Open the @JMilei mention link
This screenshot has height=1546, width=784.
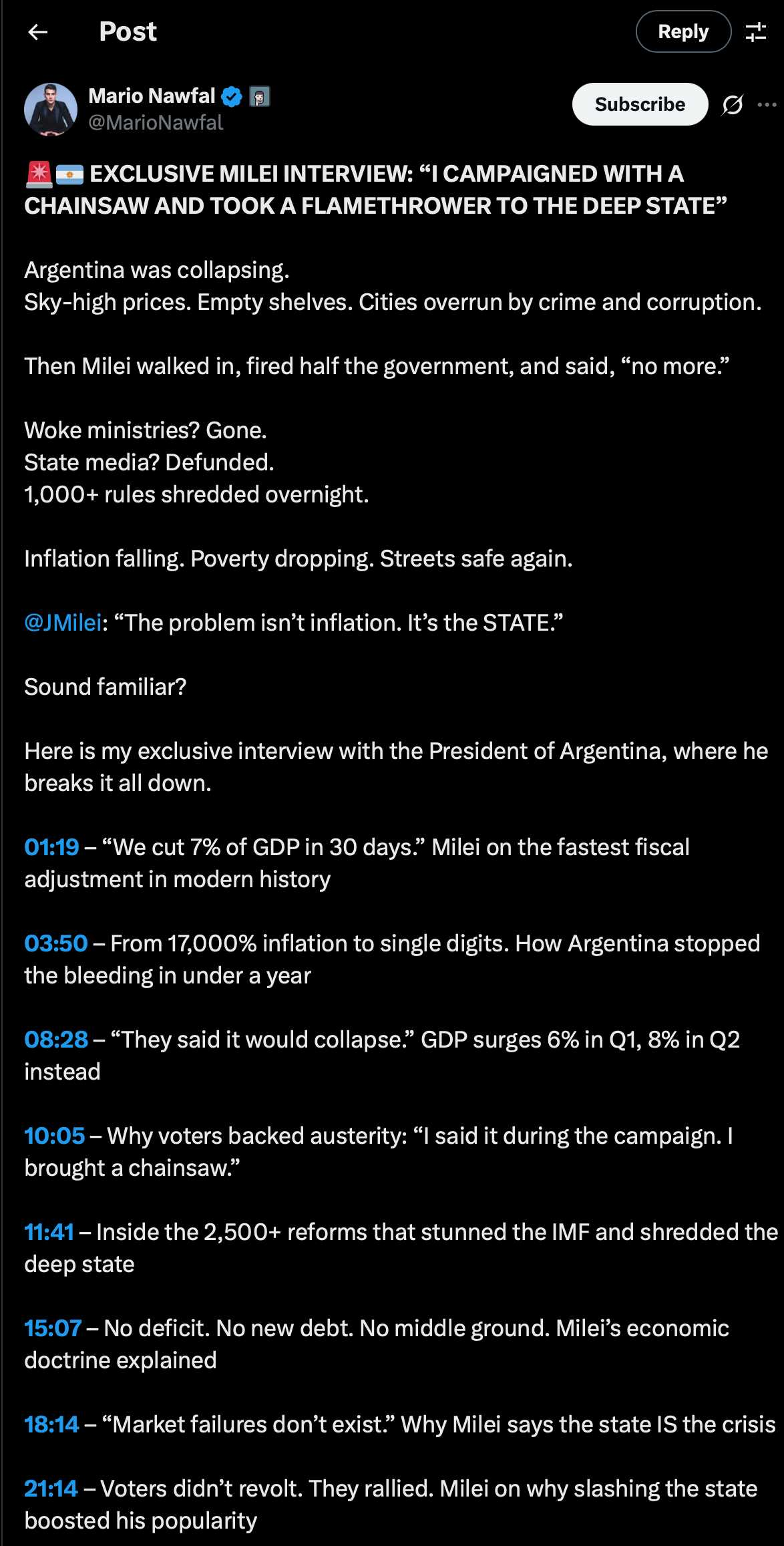[x=63, y=623]
